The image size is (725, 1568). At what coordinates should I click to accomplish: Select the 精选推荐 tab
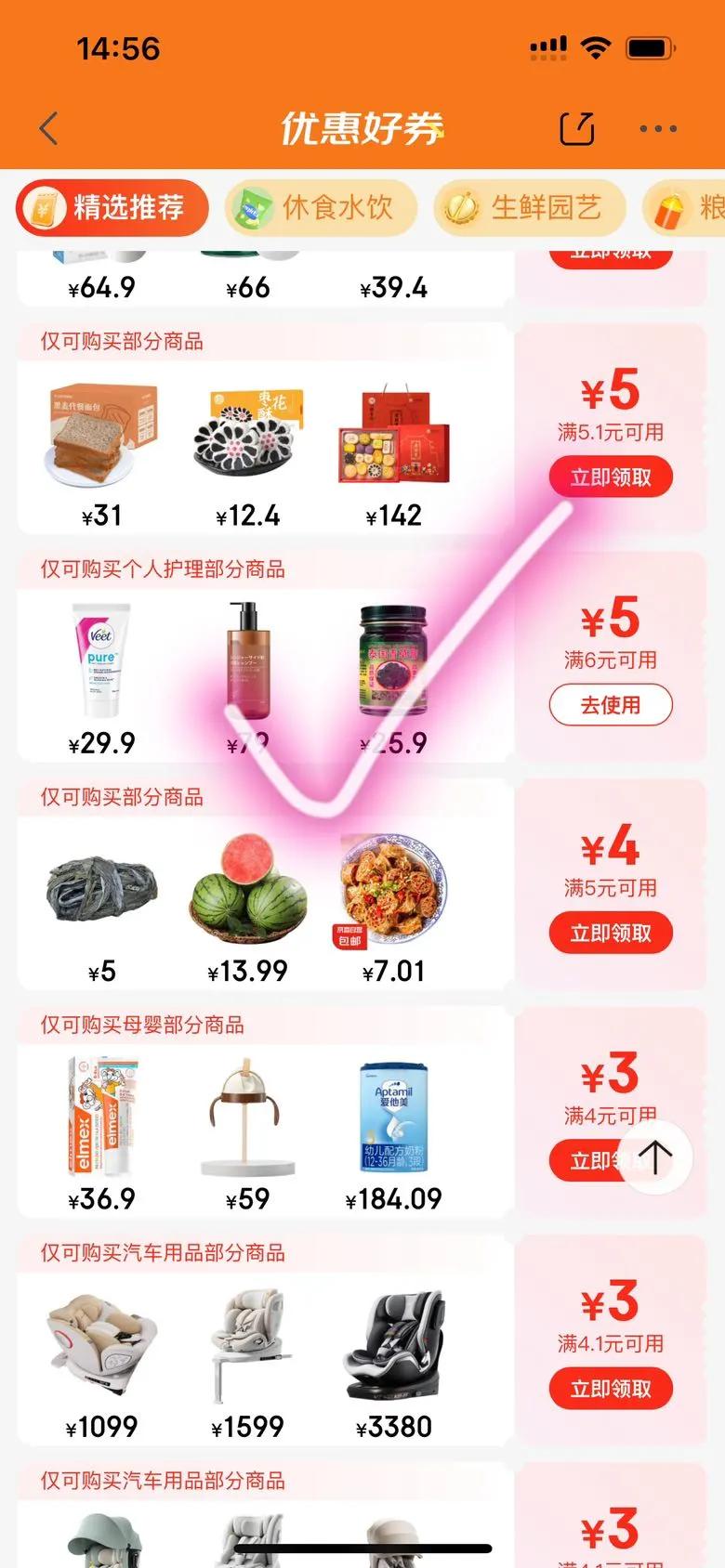tap(112, 207)
